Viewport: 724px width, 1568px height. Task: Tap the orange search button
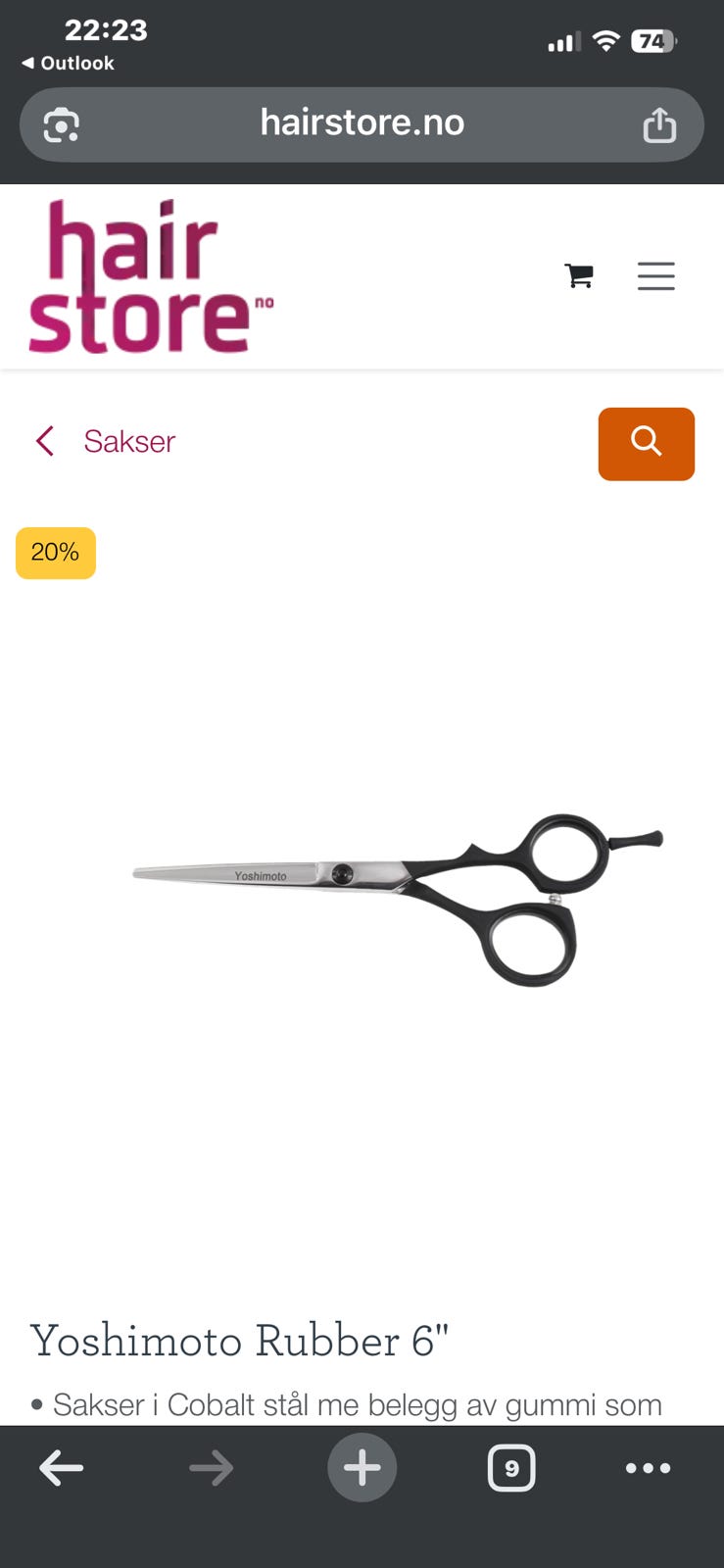coord(646,444)
